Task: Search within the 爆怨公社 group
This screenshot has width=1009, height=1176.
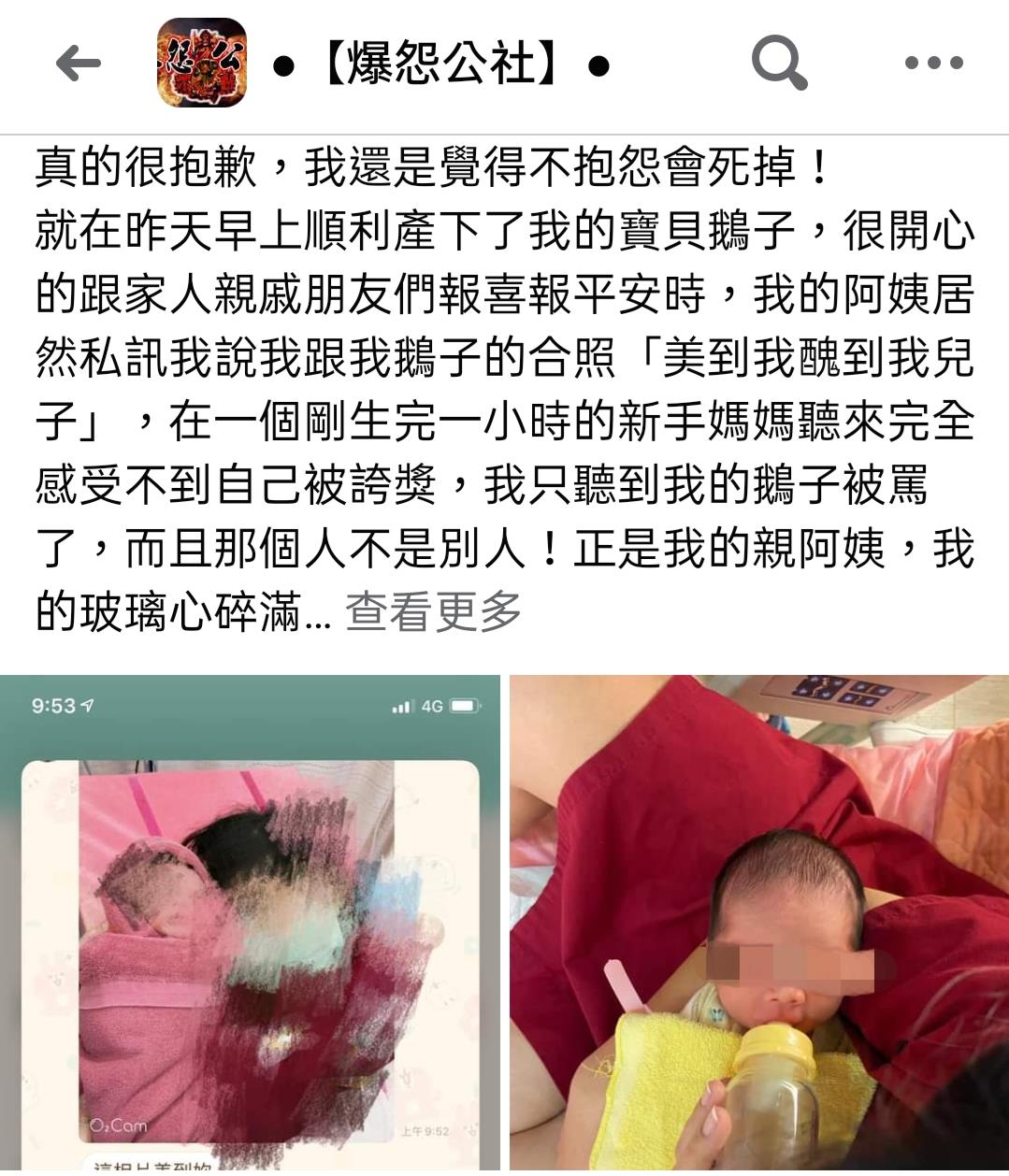Action: tap(779, 63)
